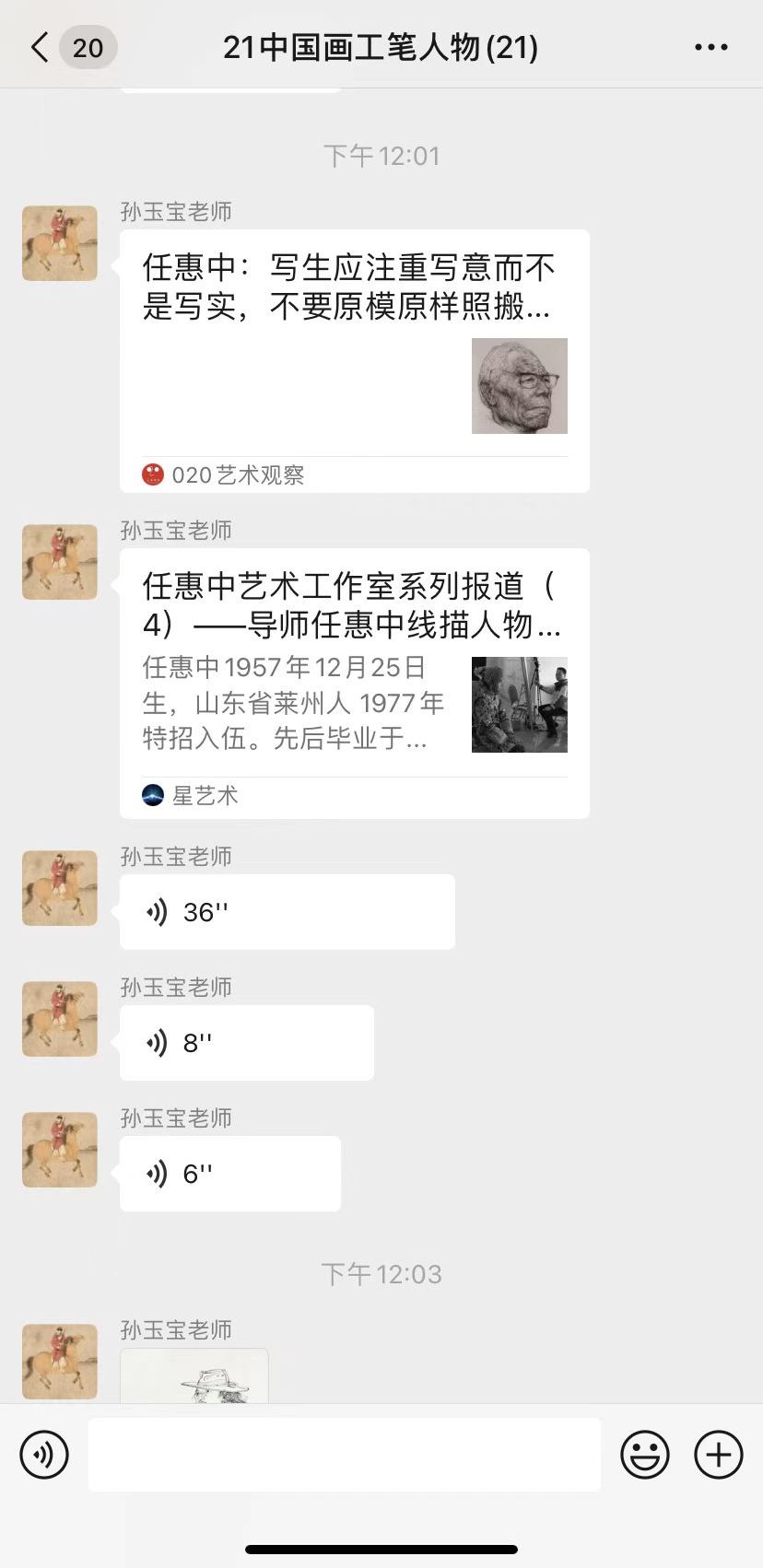Open the 任惠中艺术工作室系列报道 article card

pyautogui.click(x=354, y=683)
